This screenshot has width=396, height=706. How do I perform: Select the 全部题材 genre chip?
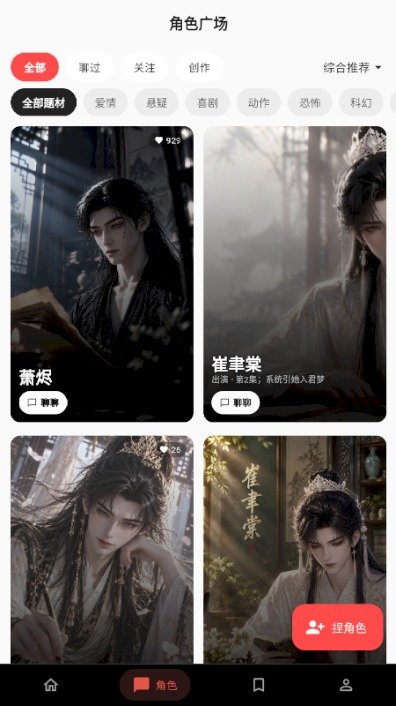[x=44, y=103]
